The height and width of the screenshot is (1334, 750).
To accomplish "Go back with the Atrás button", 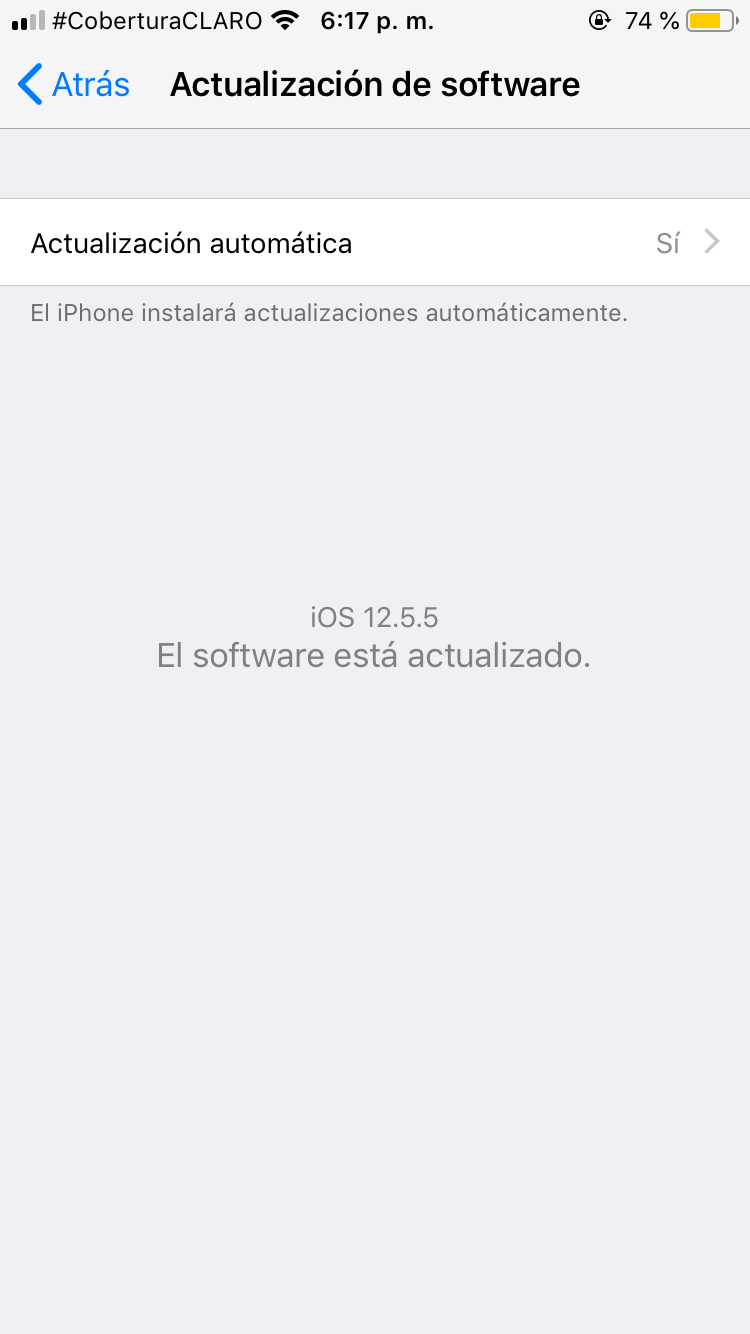I will coord(74,84).
